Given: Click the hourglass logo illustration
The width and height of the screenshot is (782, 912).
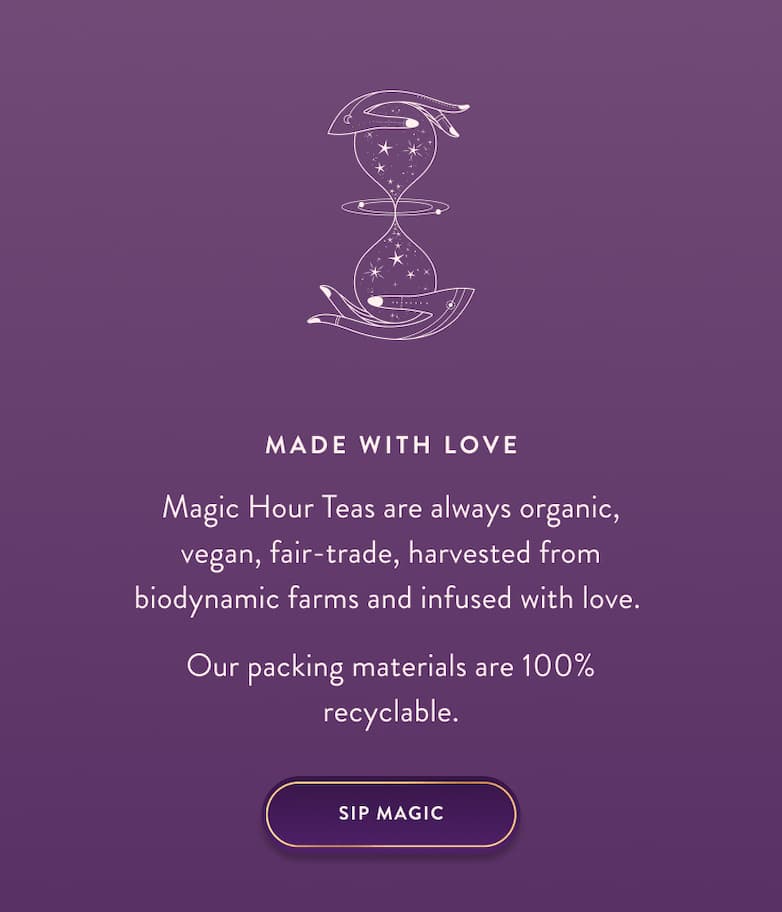Looking at the screenshot, I should click(x=391, y=210).
